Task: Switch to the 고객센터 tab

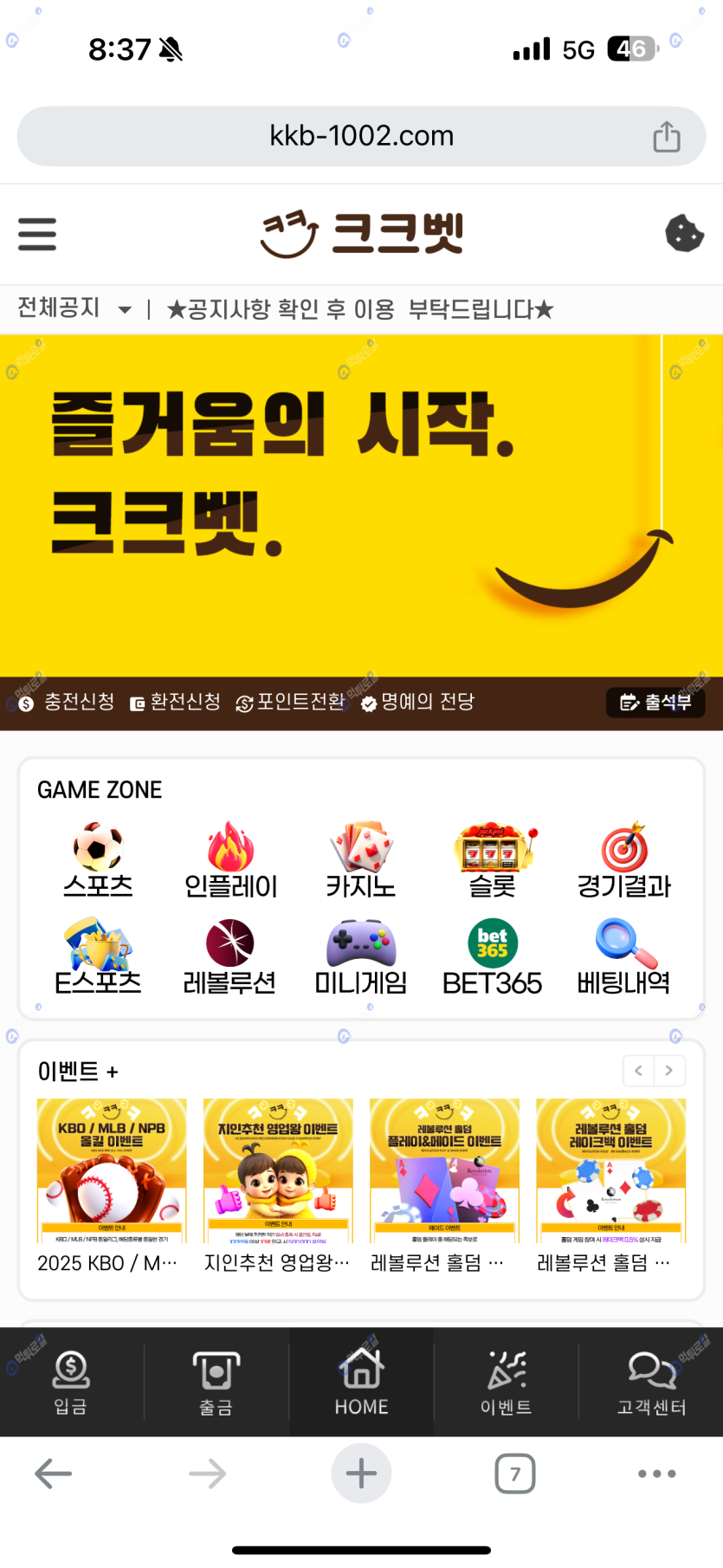Action: pos(651,1382)
